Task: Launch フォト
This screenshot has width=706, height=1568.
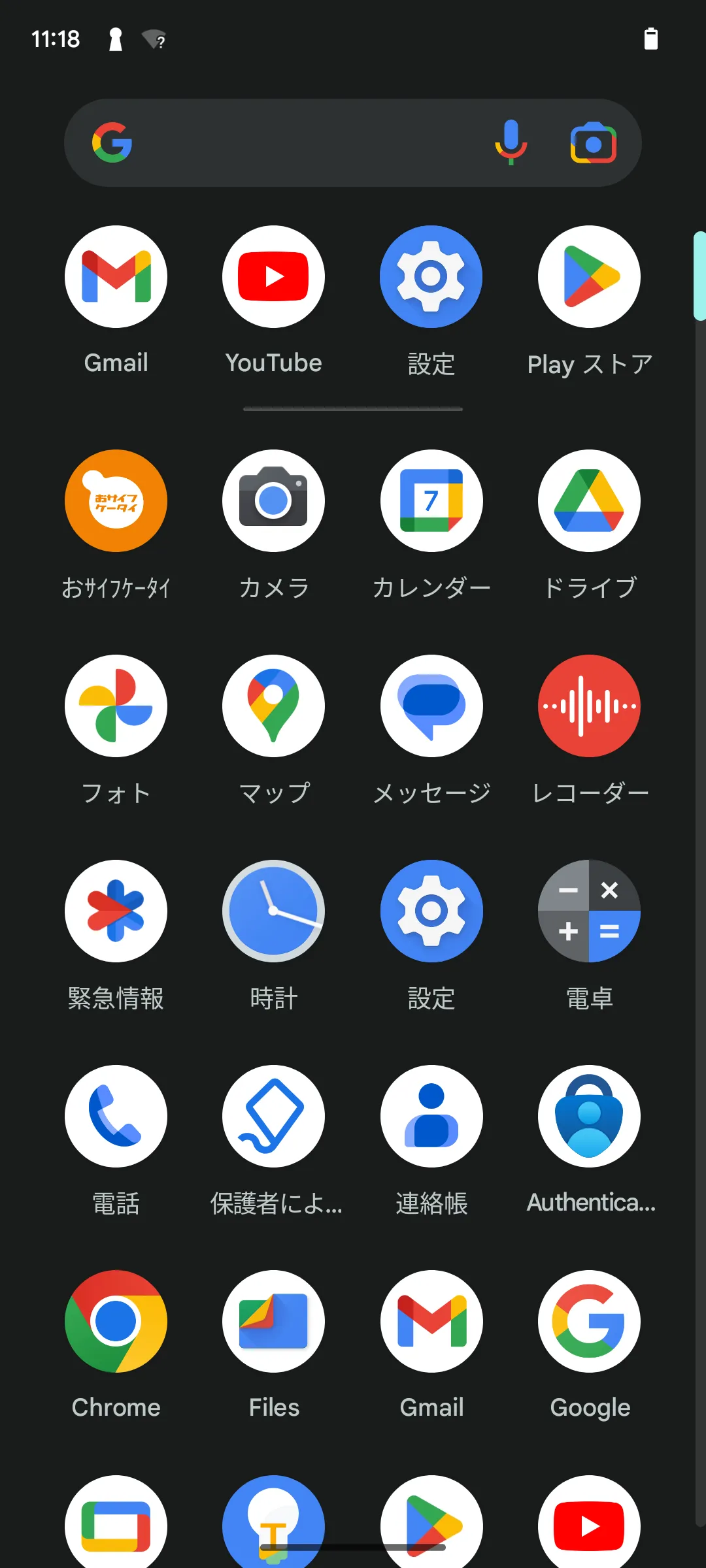Action: click(116, 706)
